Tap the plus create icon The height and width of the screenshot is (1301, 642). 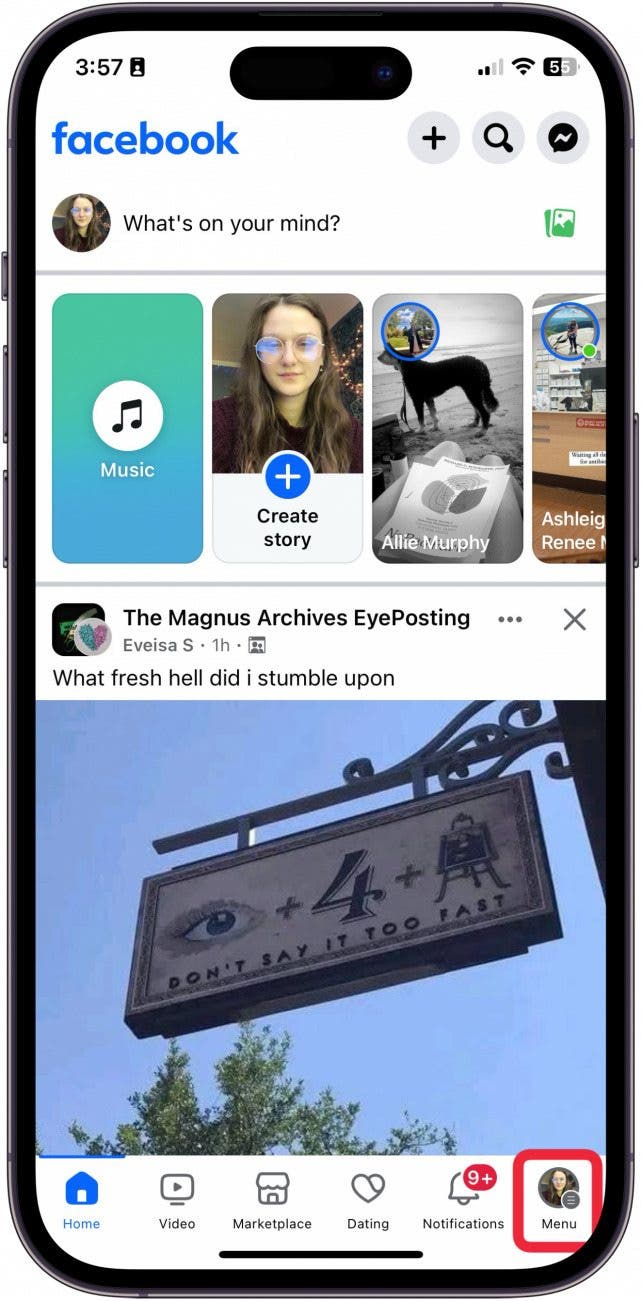[433, 138]
